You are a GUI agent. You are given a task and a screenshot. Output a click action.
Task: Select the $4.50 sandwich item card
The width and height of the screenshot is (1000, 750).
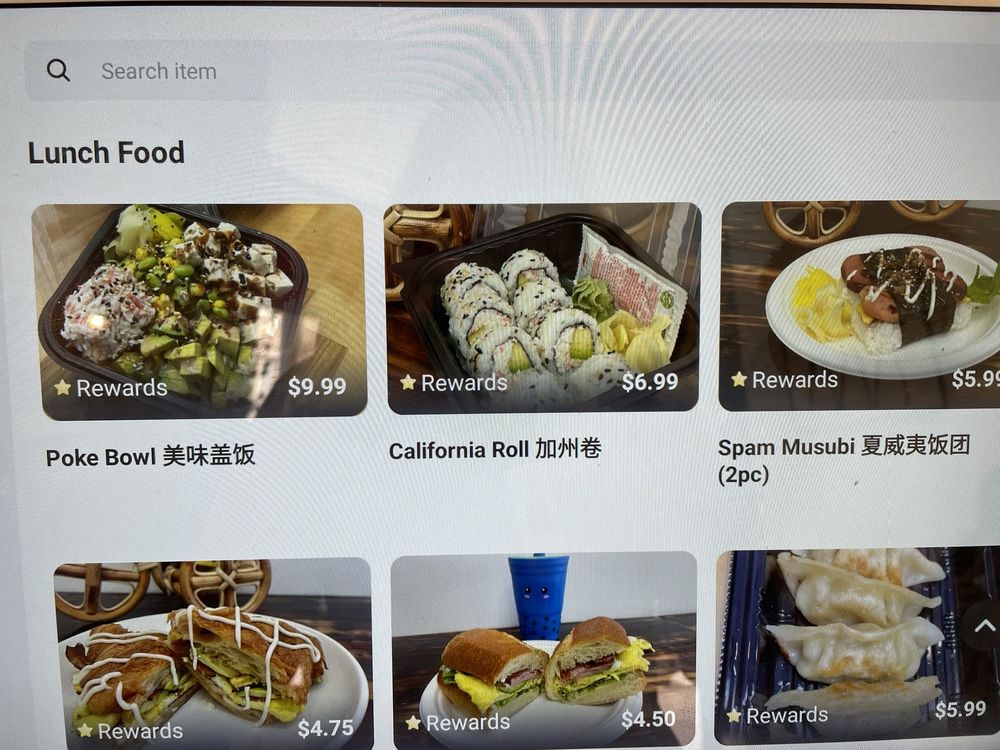point(544,650)
